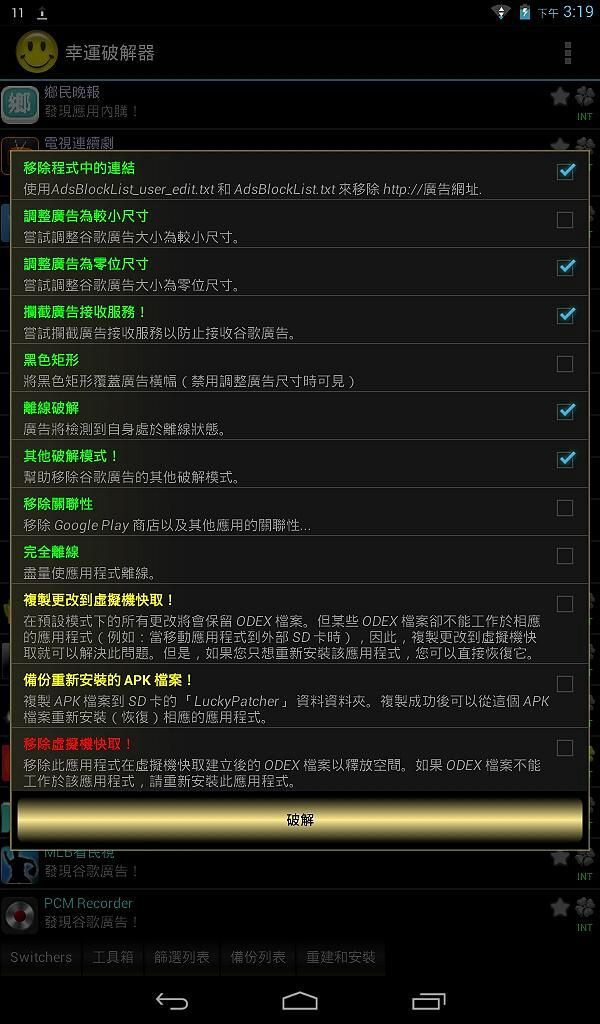600x1024 pixels.
Task: Enable the 黑色矩形 option
Action: (x=565, y=363)
